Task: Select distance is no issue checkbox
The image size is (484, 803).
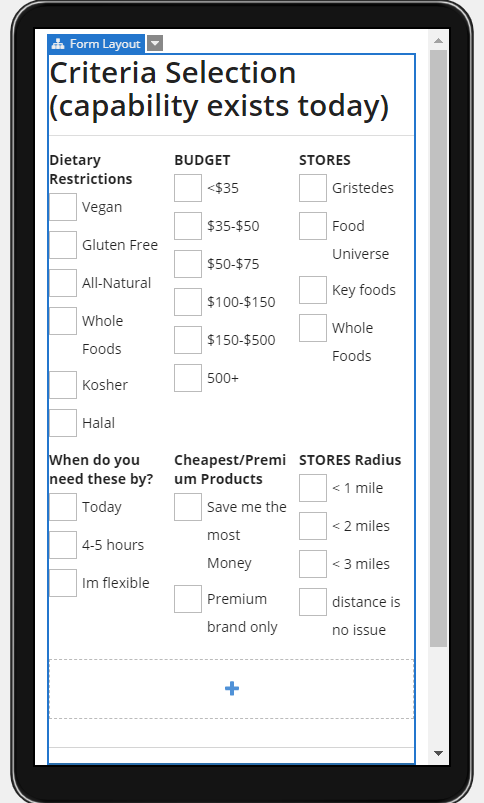Action: [x=313, y=601]
